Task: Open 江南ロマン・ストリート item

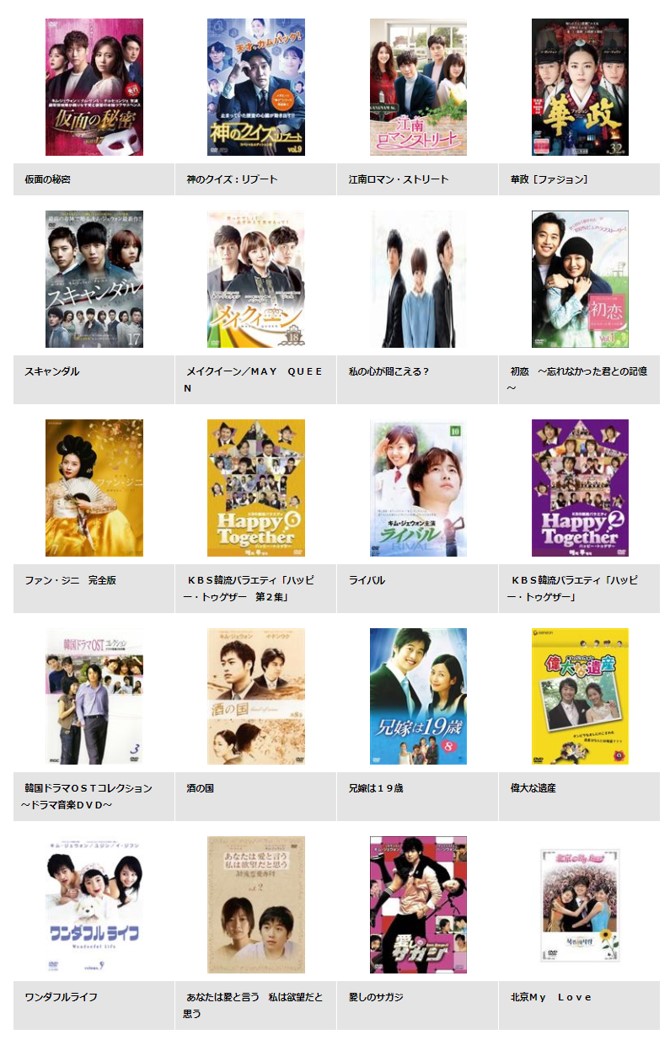Action: pyautogui.click(x=418, y=88)
